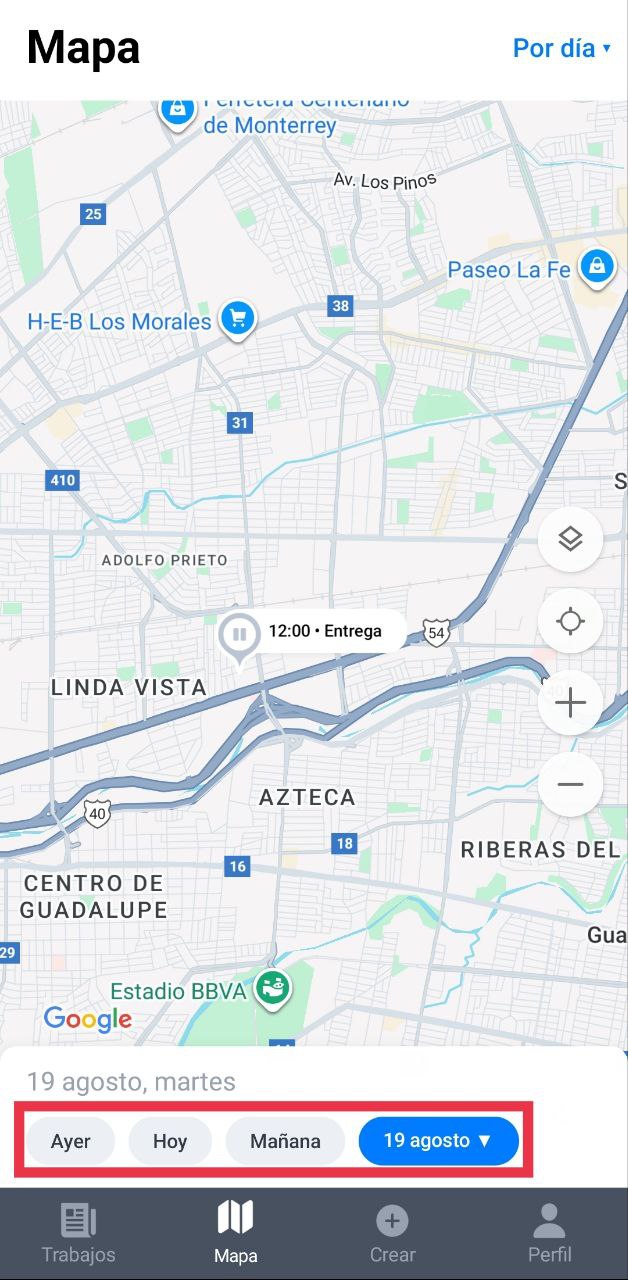The width and height of the screenshot is (628, 1280).
Task: Zoom out of the map
Action: [x=570, y=785]
